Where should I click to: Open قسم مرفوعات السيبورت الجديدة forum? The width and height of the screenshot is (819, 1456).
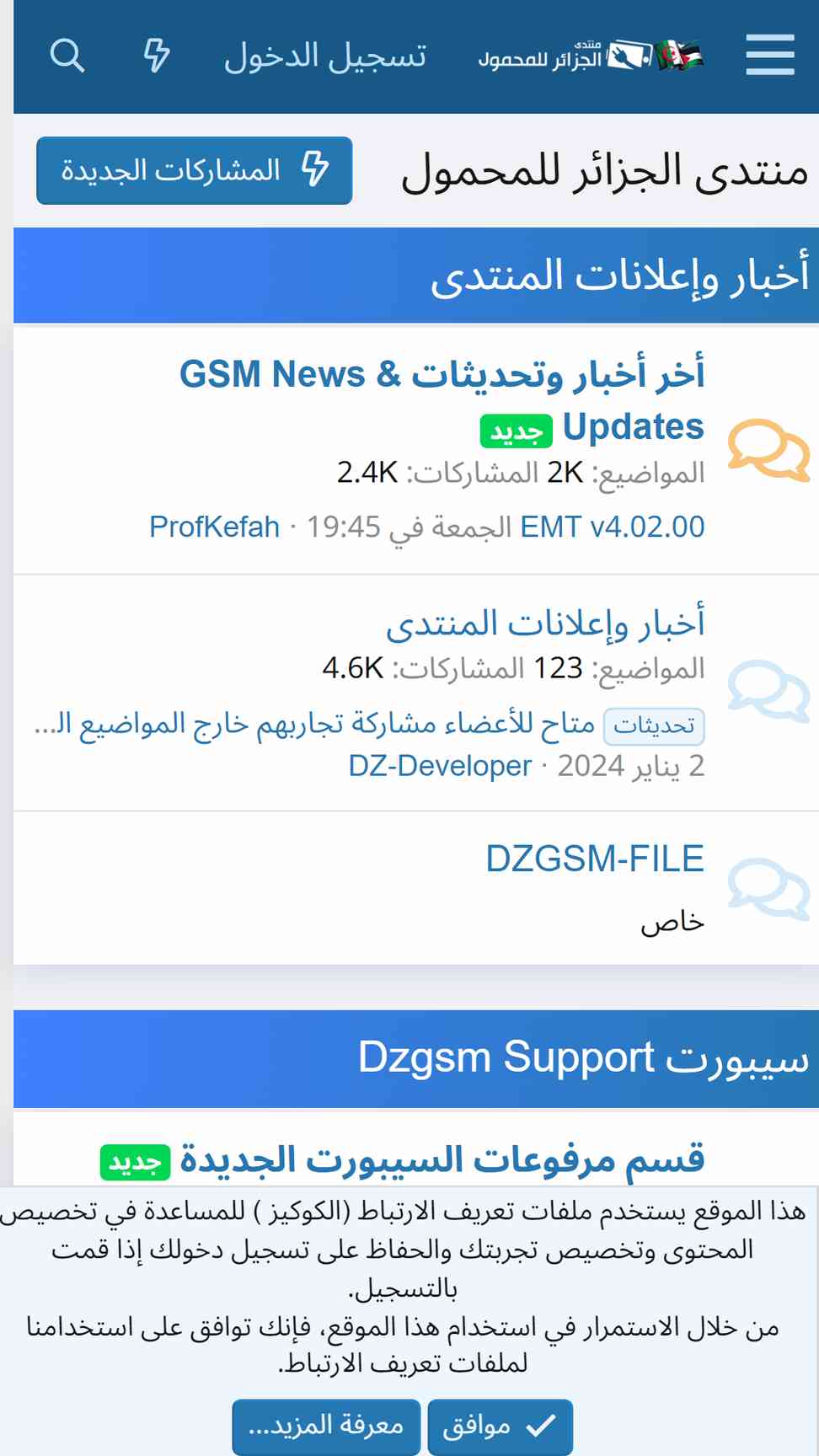[442, 1159]
